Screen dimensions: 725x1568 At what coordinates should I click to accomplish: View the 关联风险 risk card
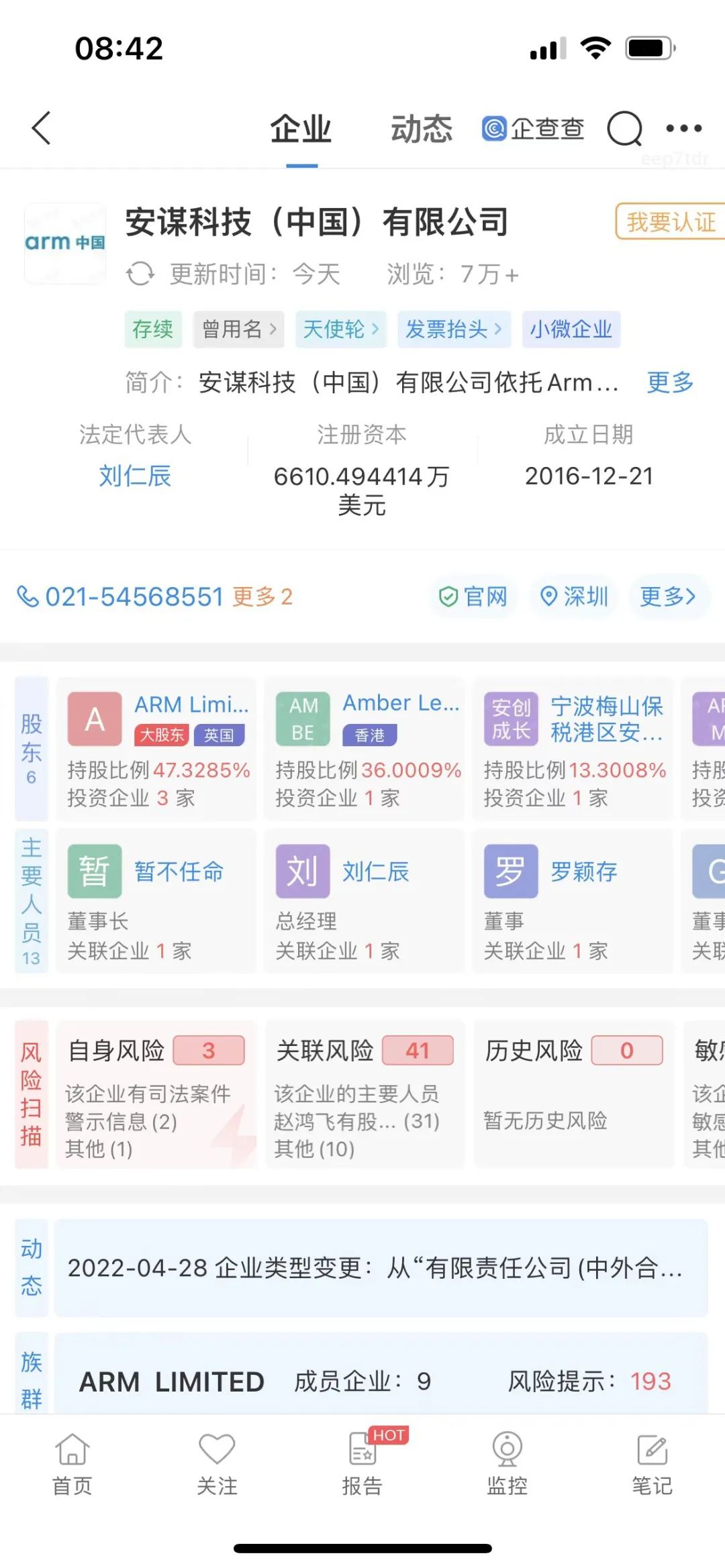tap(365, 1095)
